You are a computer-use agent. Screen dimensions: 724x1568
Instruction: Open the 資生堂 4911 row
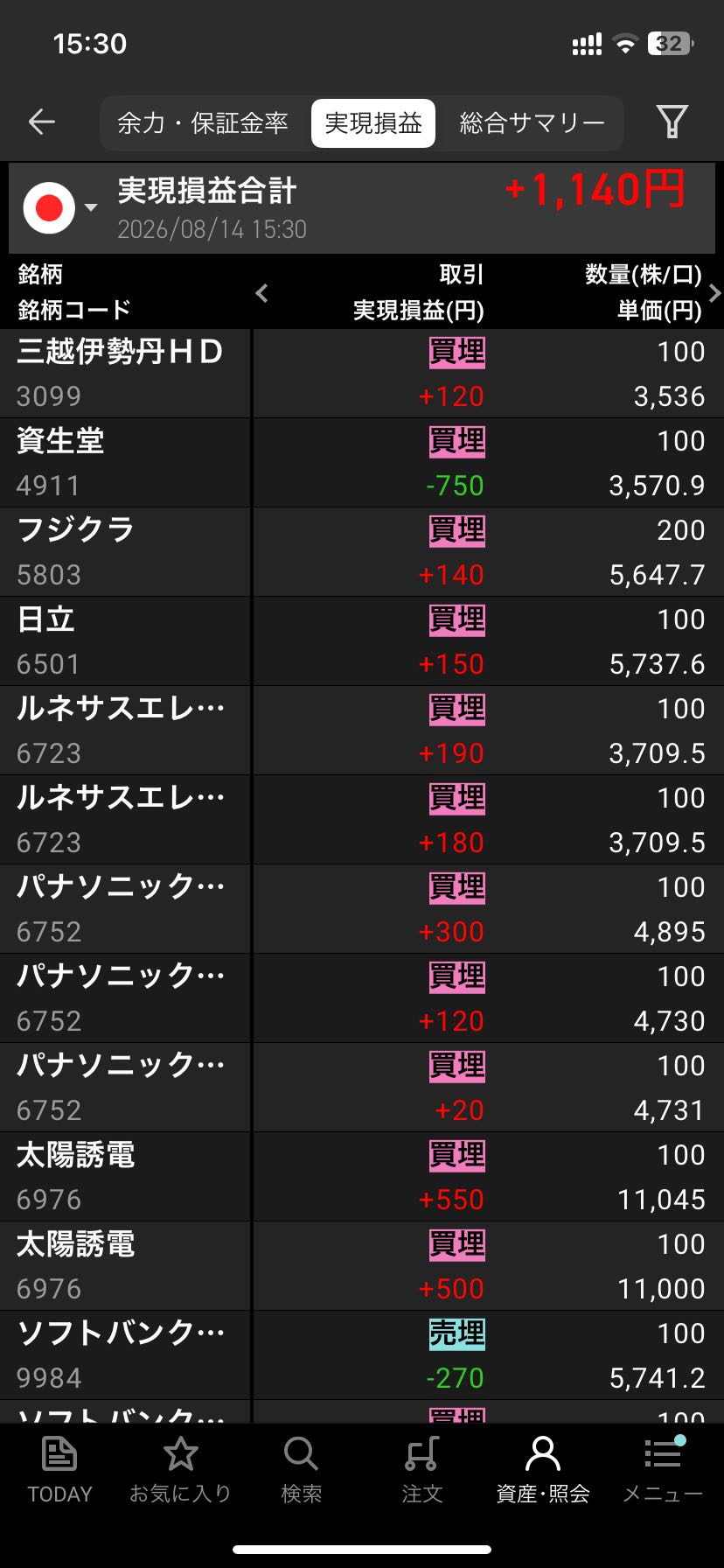coord(362,463)
